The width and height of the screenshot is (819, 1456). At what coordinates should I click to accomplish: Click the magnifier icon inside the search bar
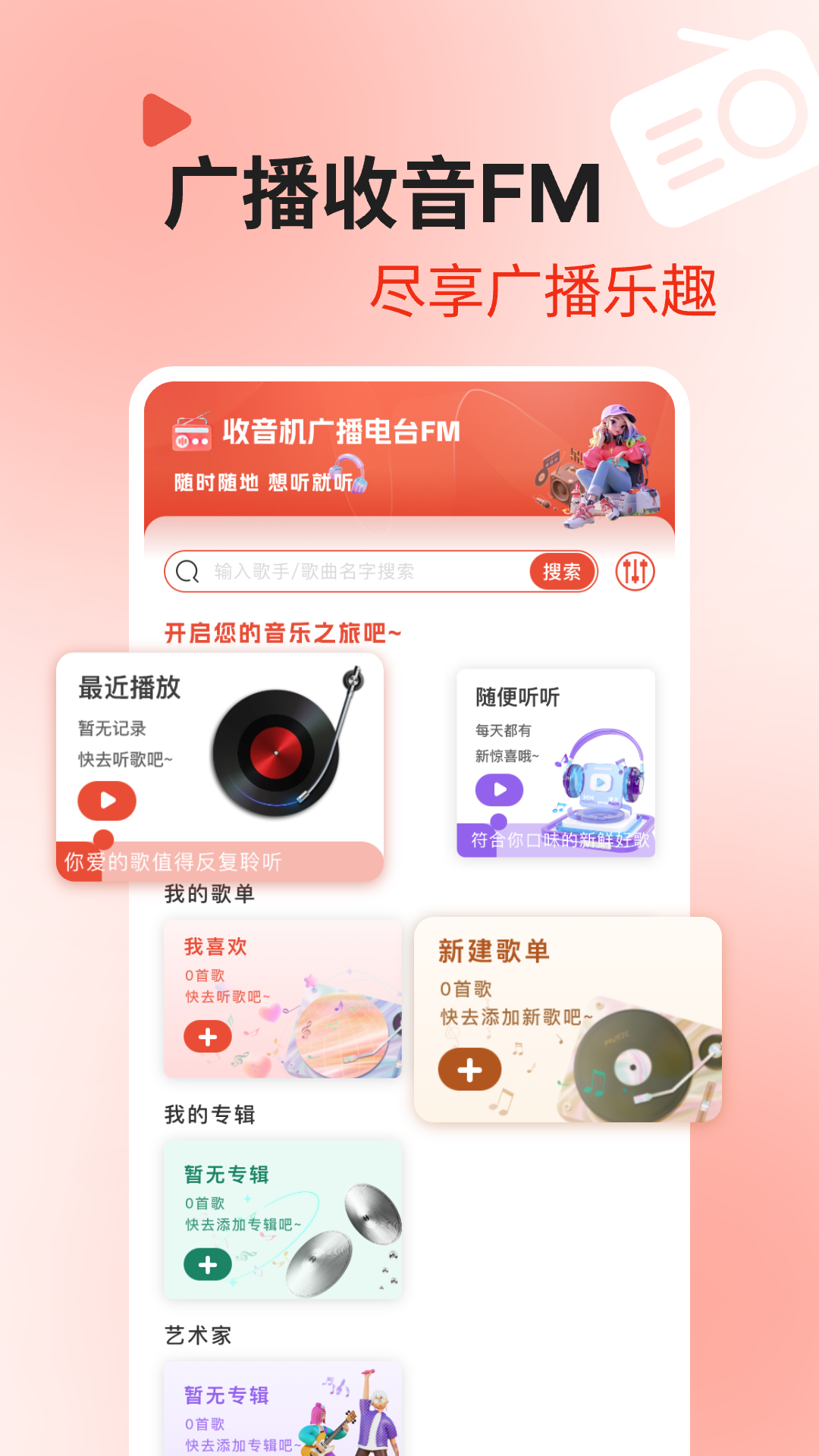(186, 572)
